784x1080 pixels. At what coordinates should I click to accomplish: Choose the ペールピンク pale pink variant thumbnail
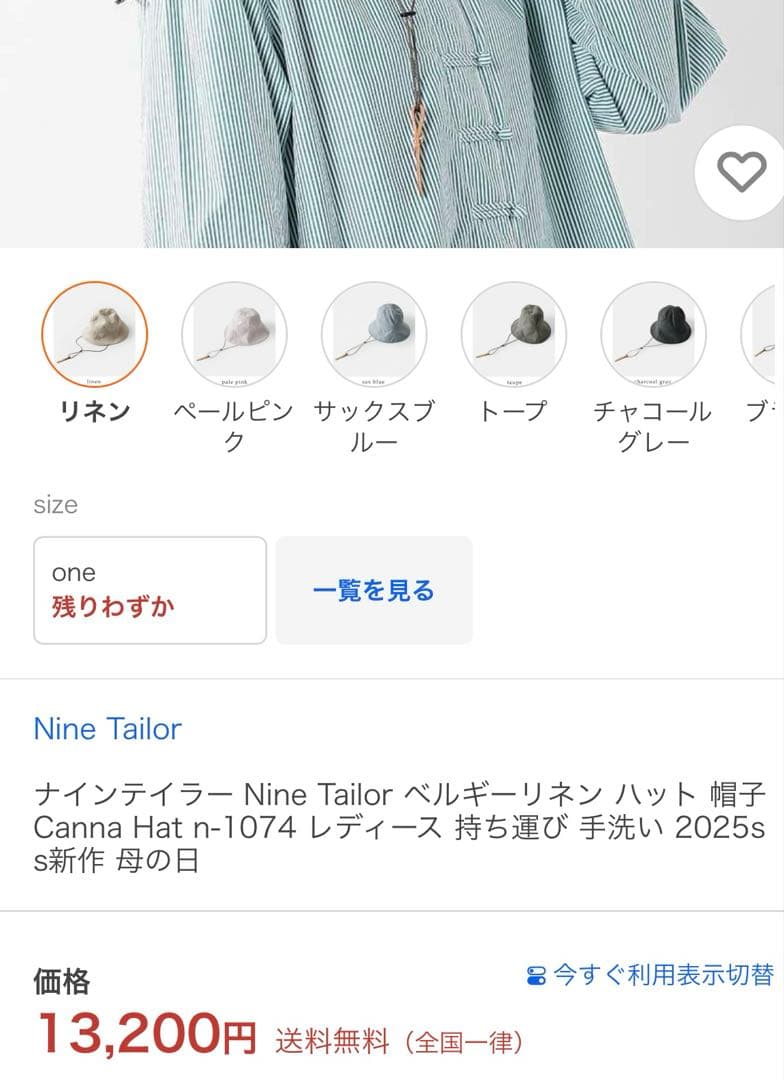235,337
